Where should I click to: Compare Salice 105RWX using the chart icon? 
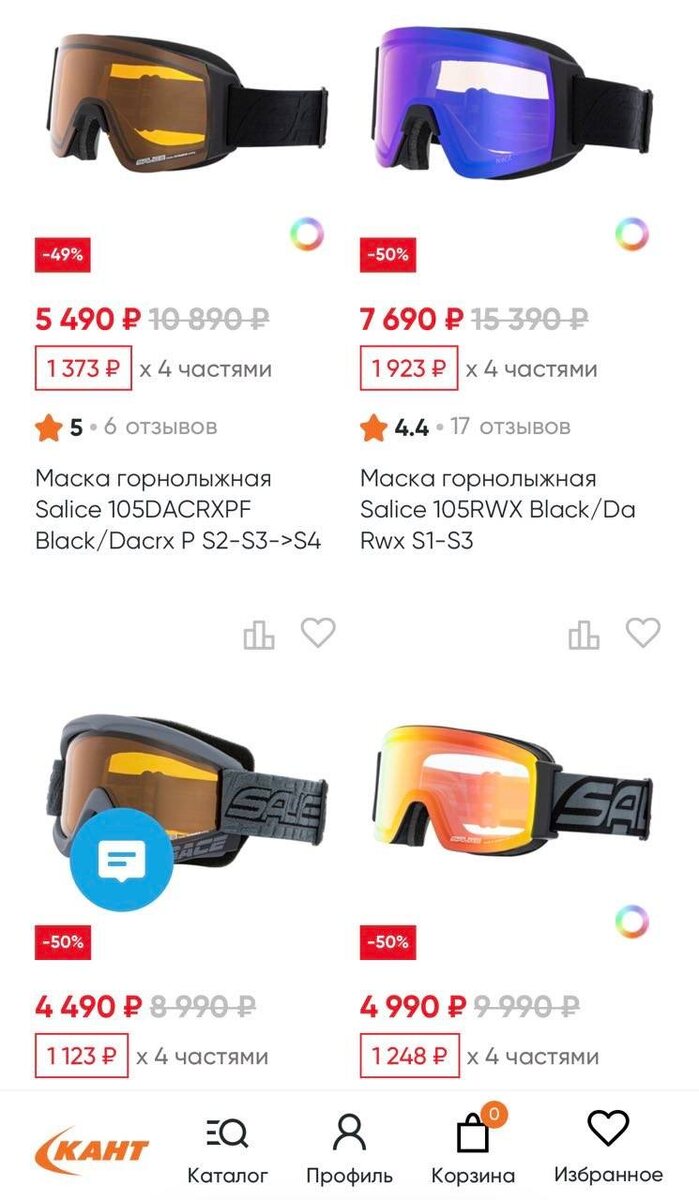(584, 634)
